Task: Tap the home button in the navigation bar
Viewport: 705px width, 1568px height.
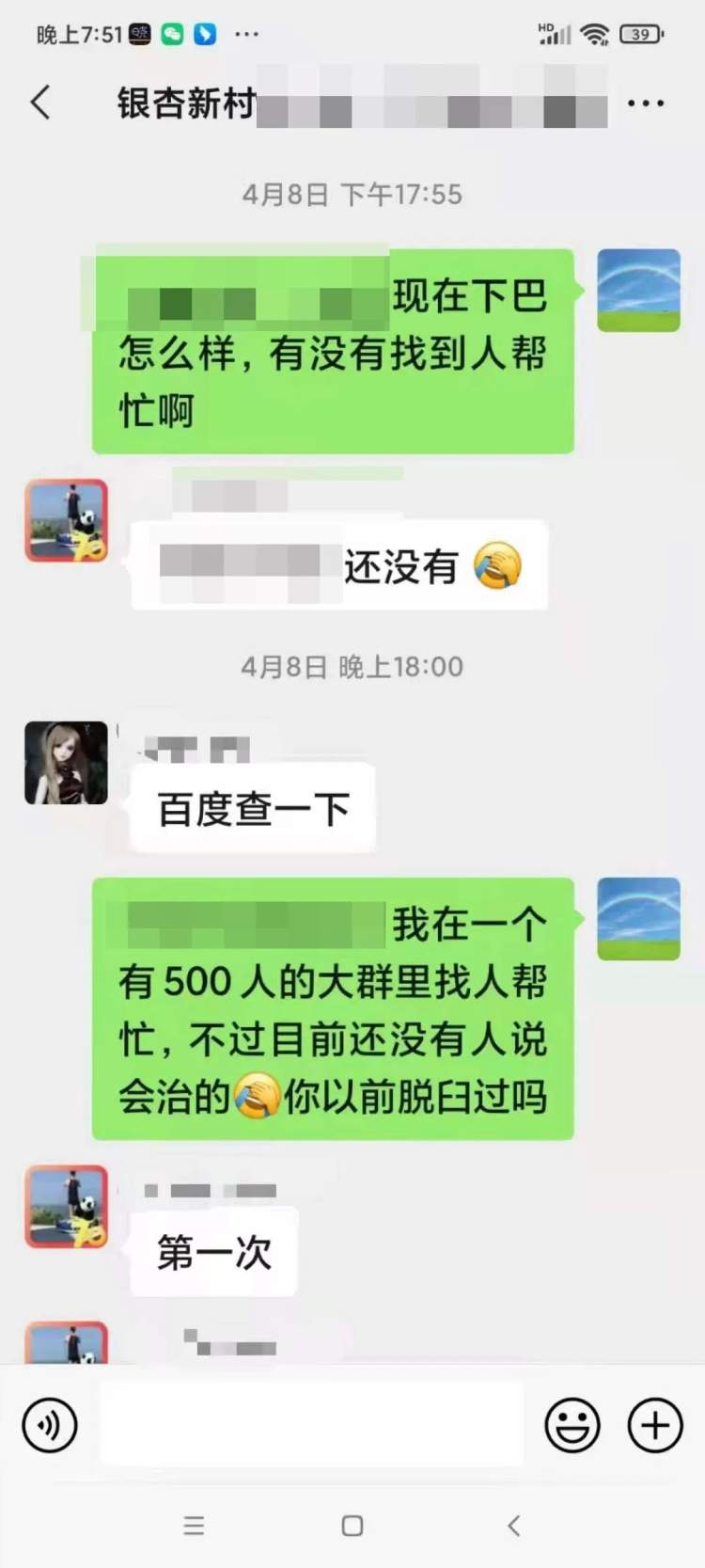Action: [352, 1524]
